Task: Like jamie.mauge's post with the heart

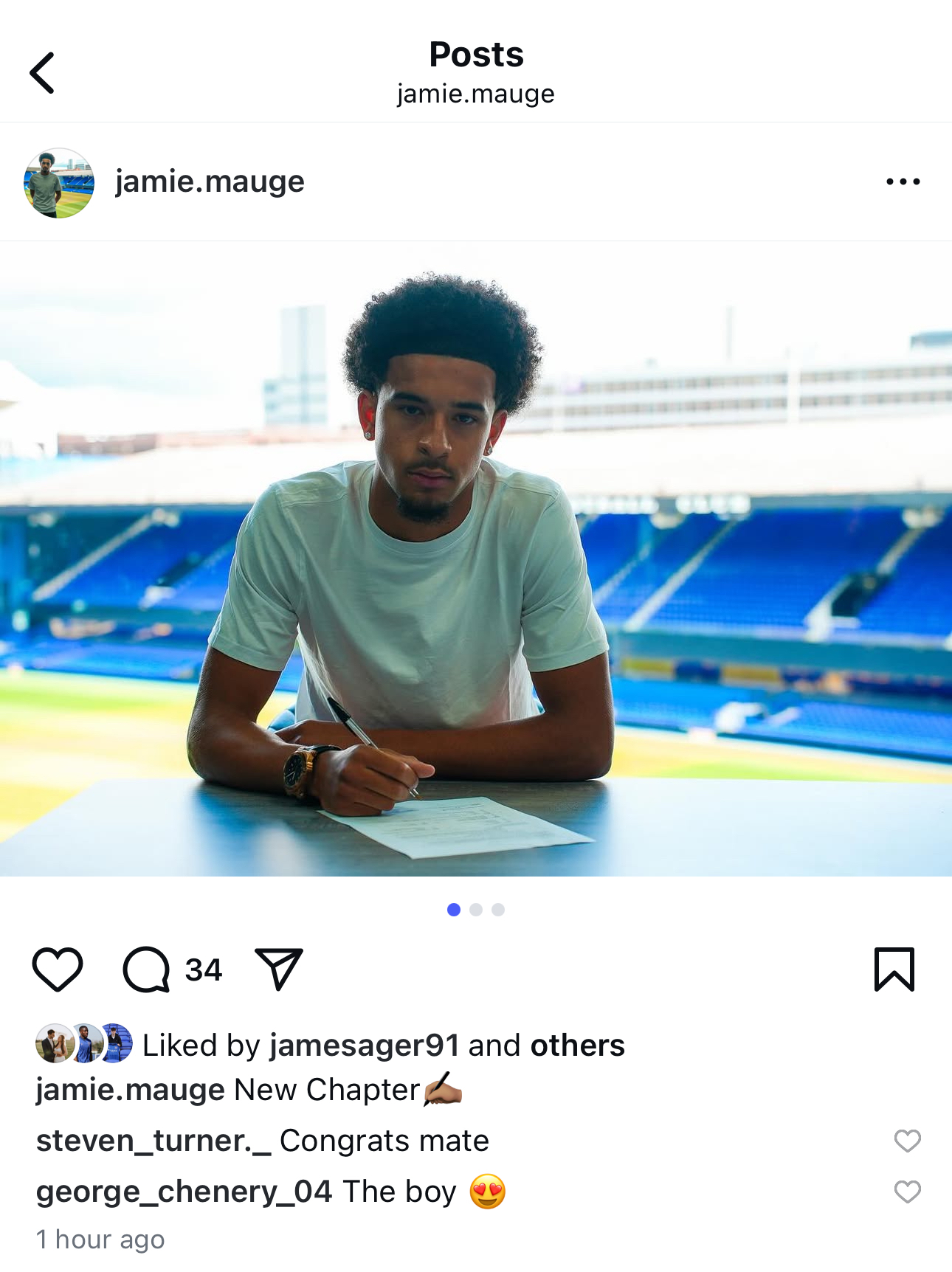Action: coord(58,969)
